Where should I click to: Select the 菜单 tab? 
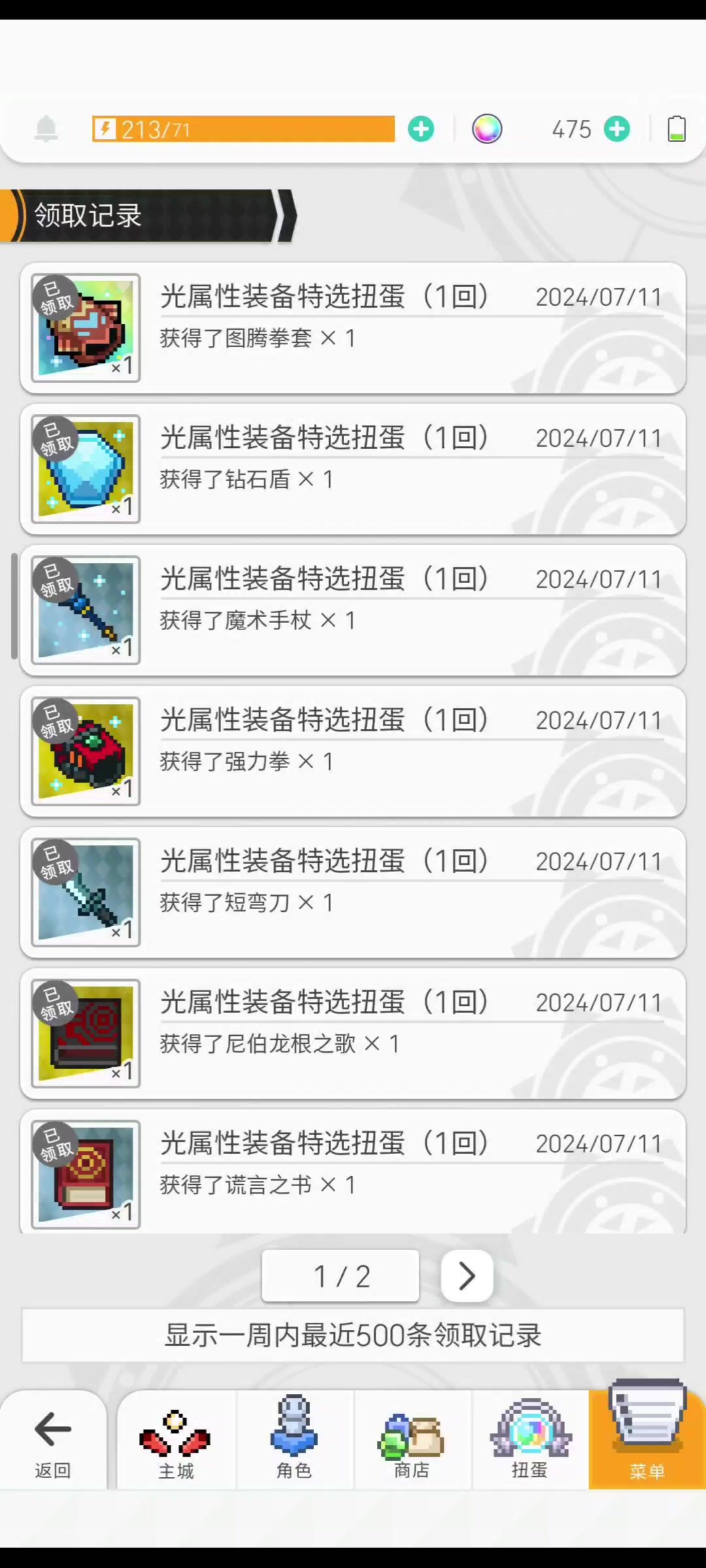point(647,1441)
